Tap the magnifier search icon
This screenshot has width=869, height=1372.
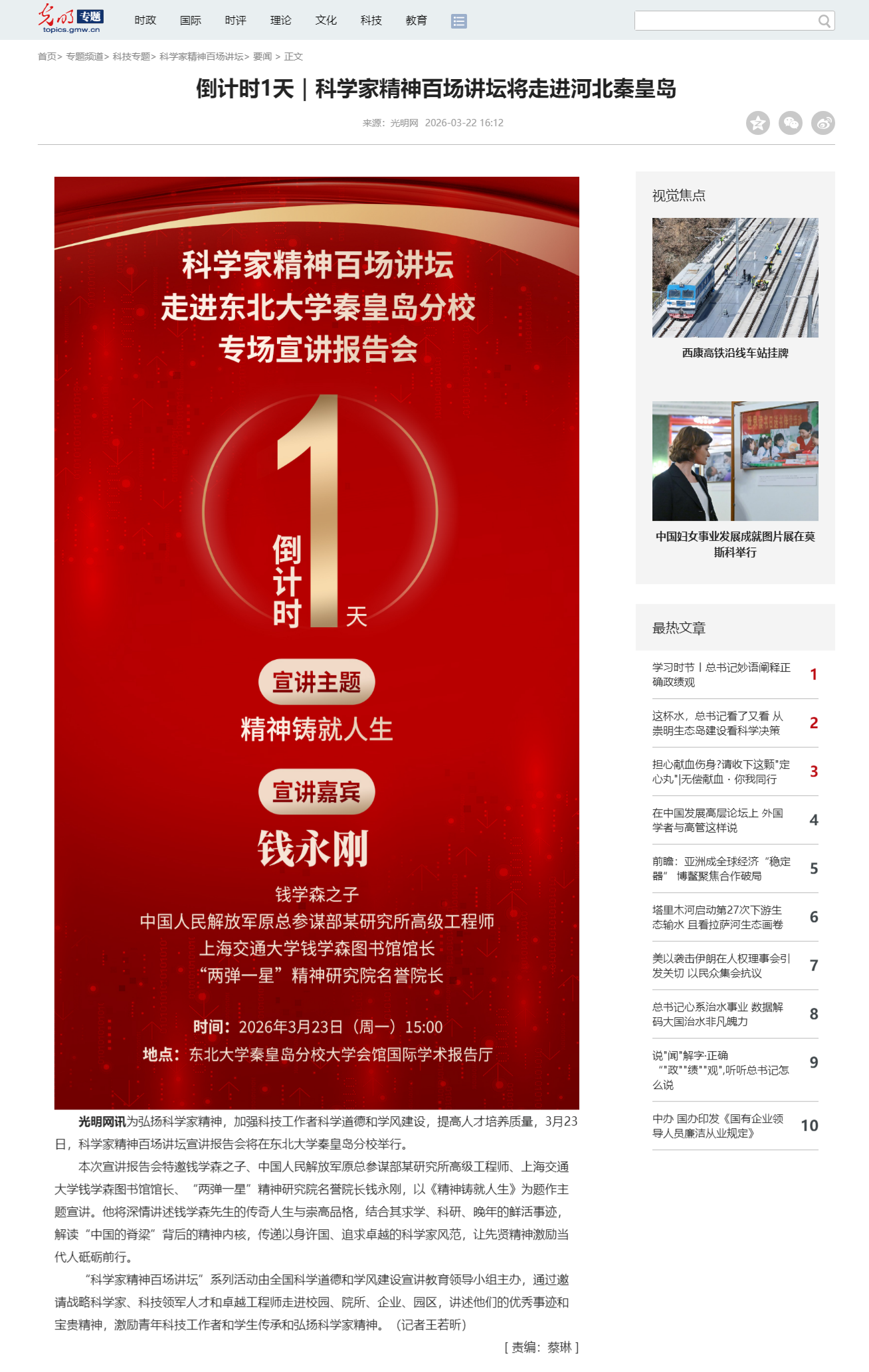pyautogui.click(x=824, y=21)
